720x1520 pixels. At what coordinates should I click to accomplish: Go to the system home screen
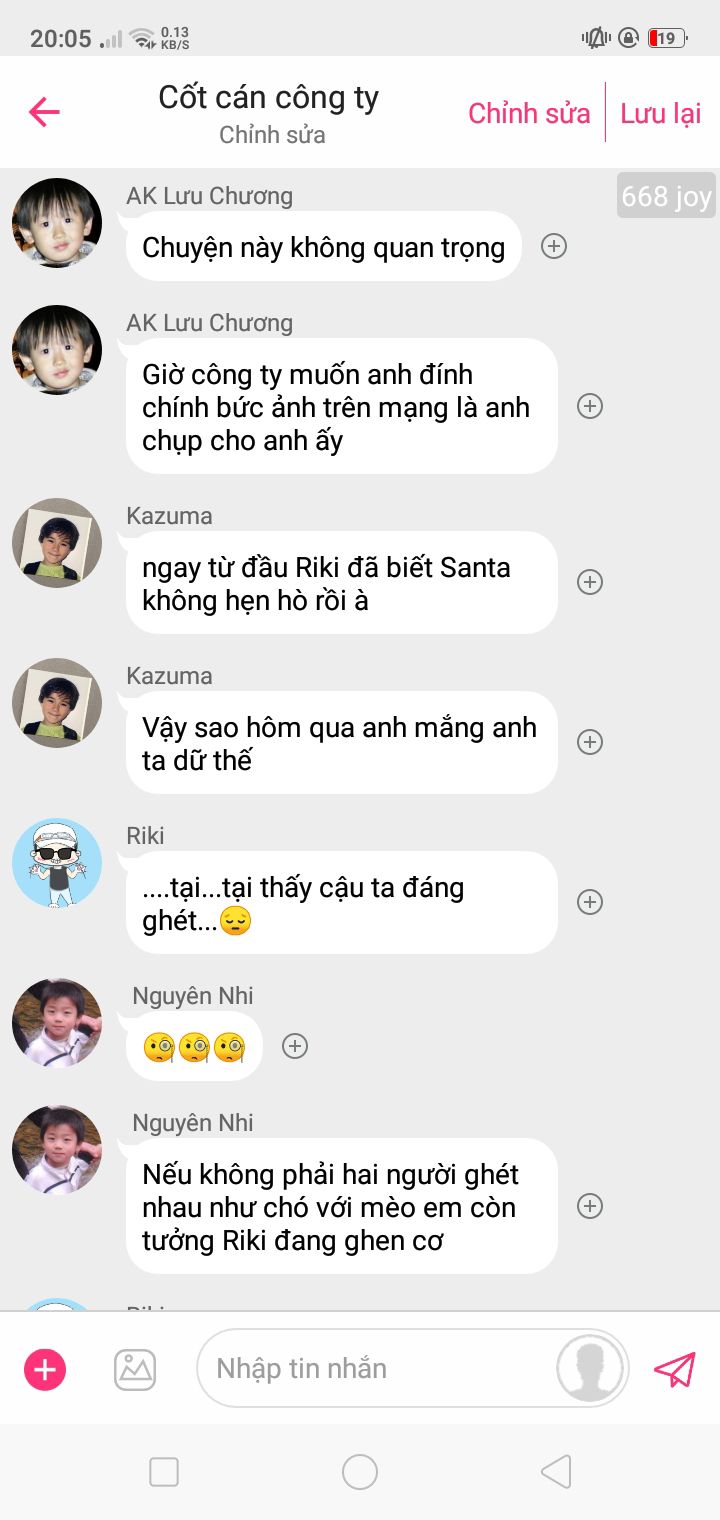click(360, 1472)
